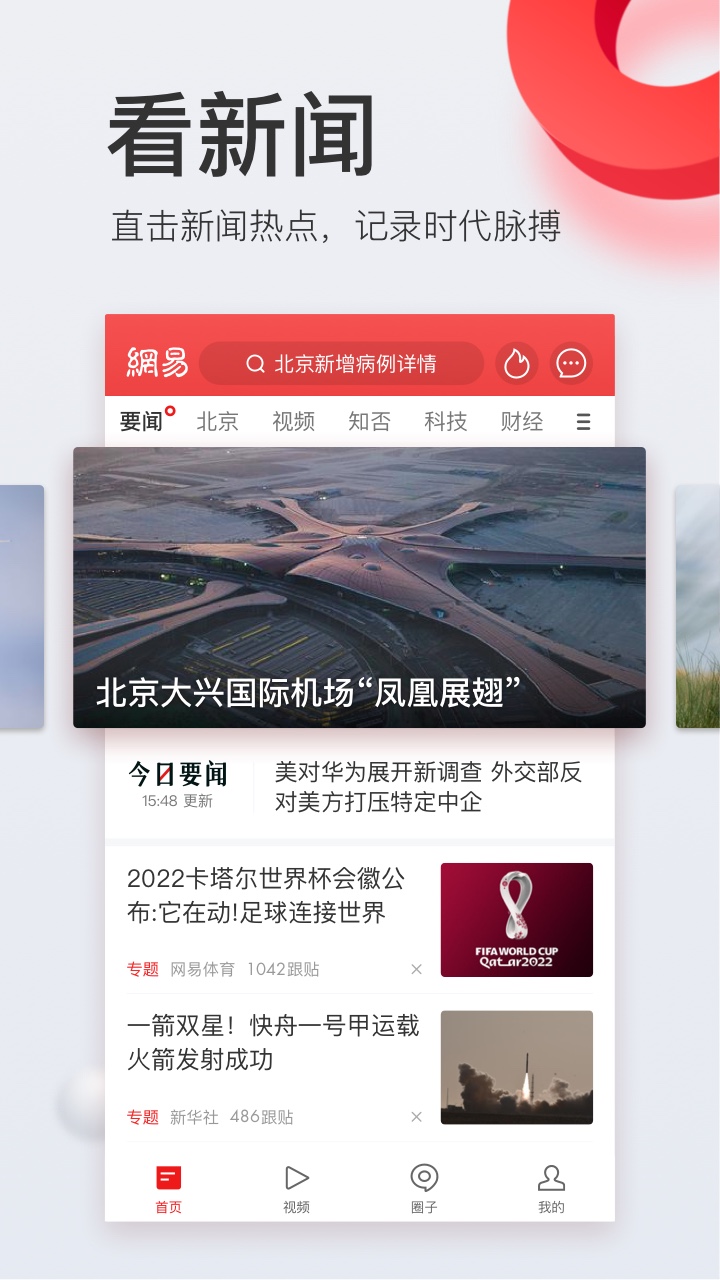Open the trending hot list flame icon
Screen dimensions: 720x1280
516,364
